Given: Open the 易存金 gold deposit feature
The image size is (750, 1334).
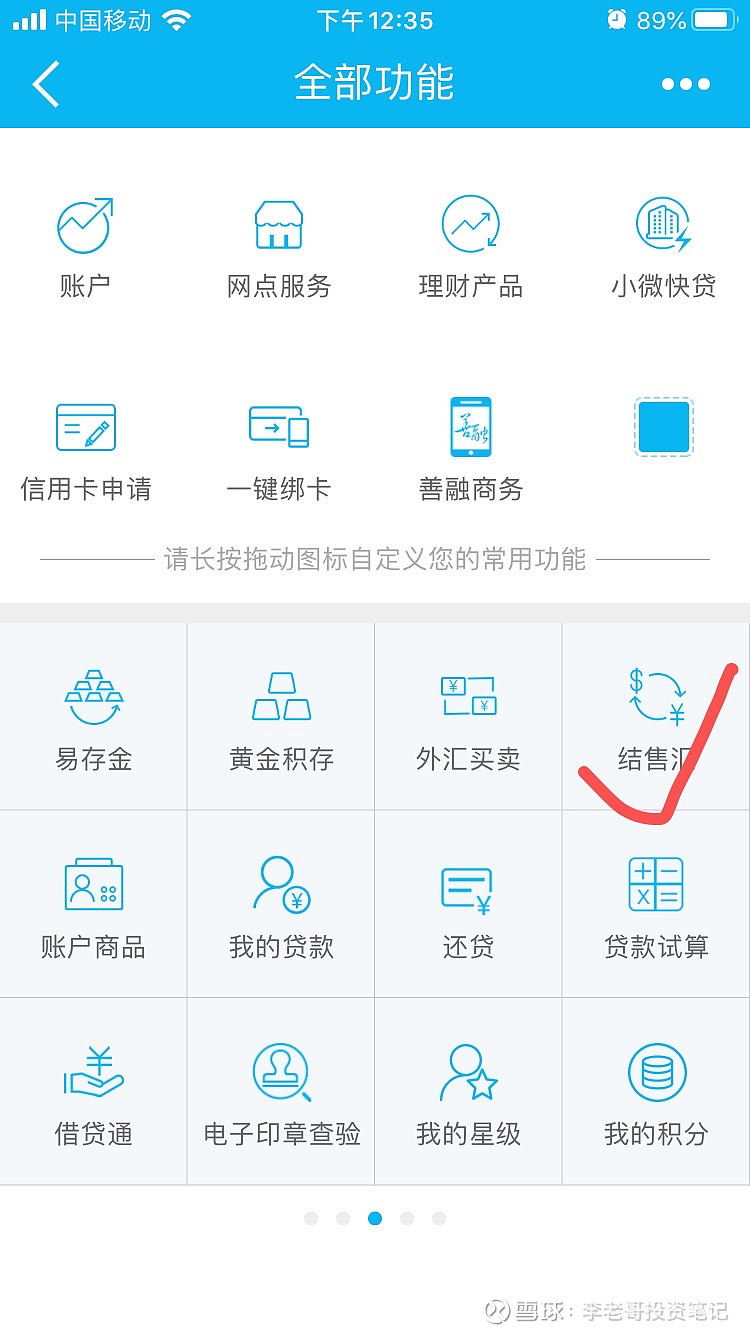Looking at the screenshot, I should [93, 715].
